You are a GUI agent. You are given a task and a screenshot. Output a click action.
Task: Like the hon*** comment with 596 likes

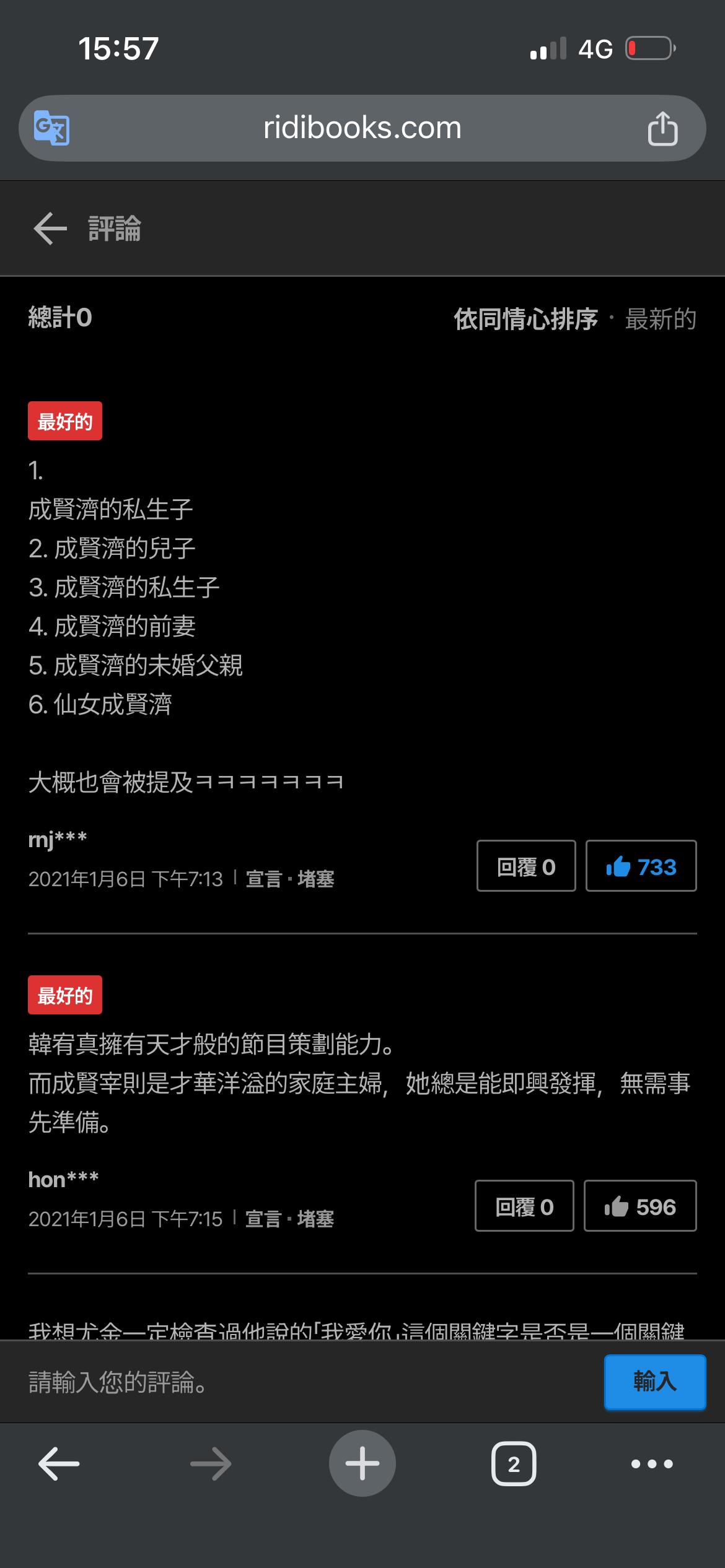coord(639,1206)
